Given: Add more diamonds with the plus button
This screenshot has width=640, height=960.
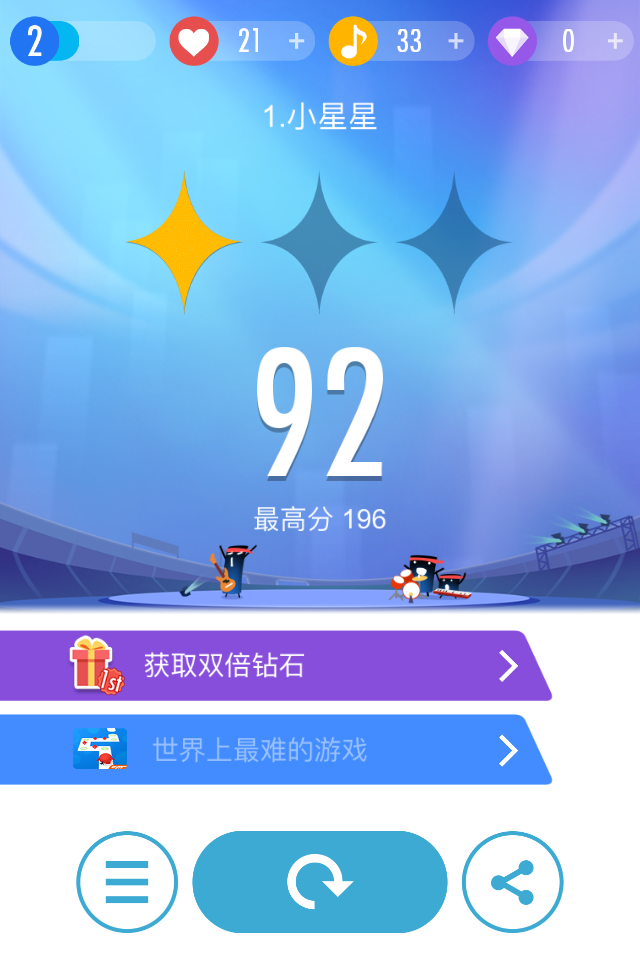Looking at the screenshot, I should click(x=615, y=41).
